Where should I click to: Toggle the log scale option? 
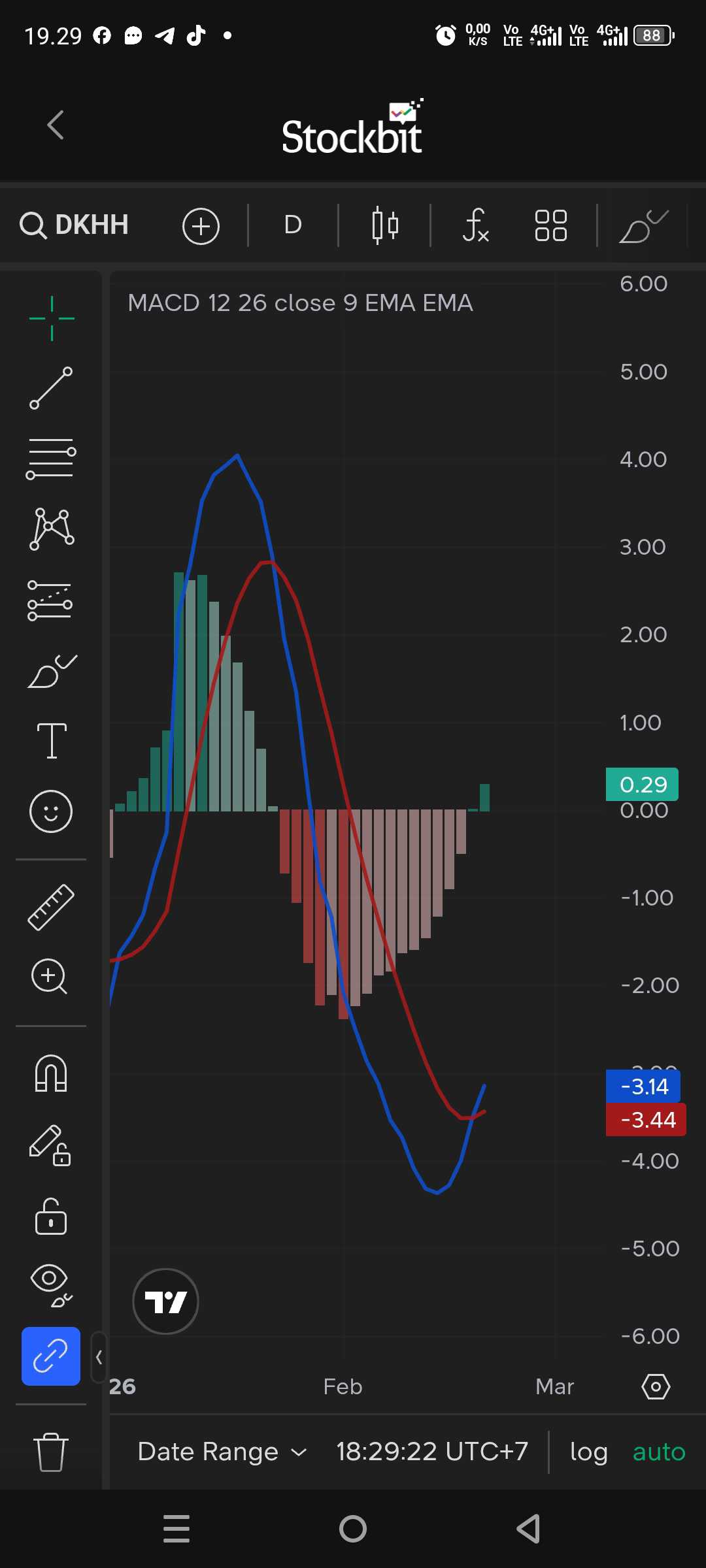589,1452
